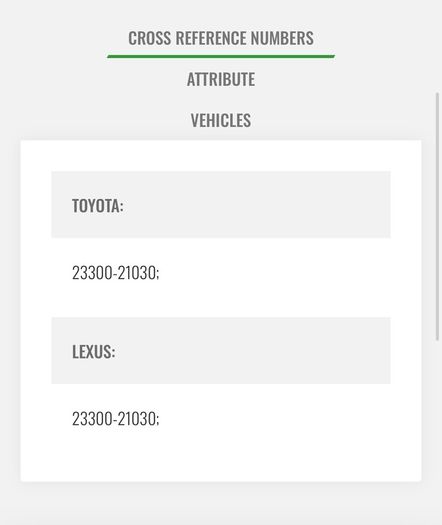Select the Cross Reference Numbers tab
The height and width of the screenshot is (525, 442).
coord(221,38)
